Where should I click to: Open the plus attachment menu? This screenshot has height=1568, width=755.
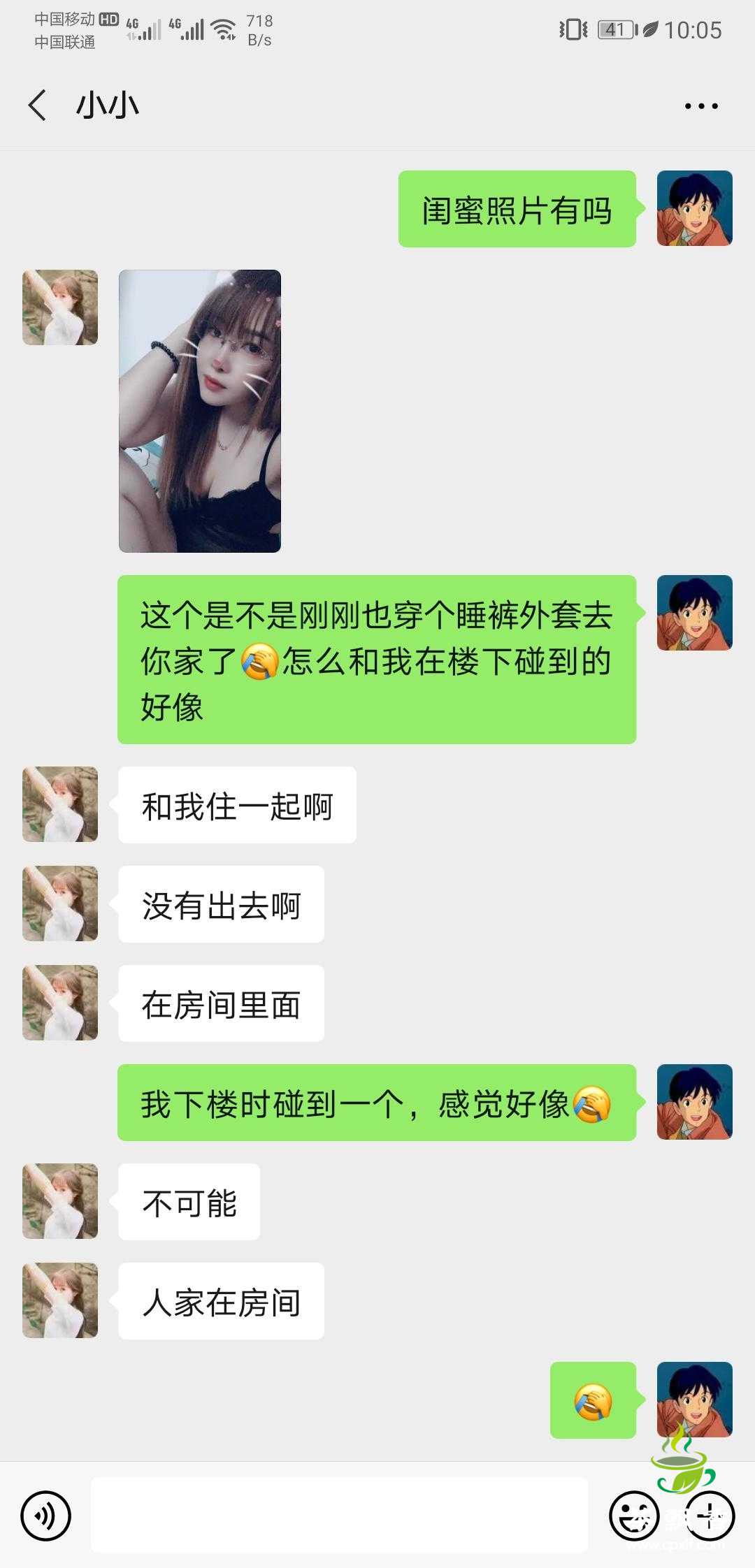[709, 1516]
